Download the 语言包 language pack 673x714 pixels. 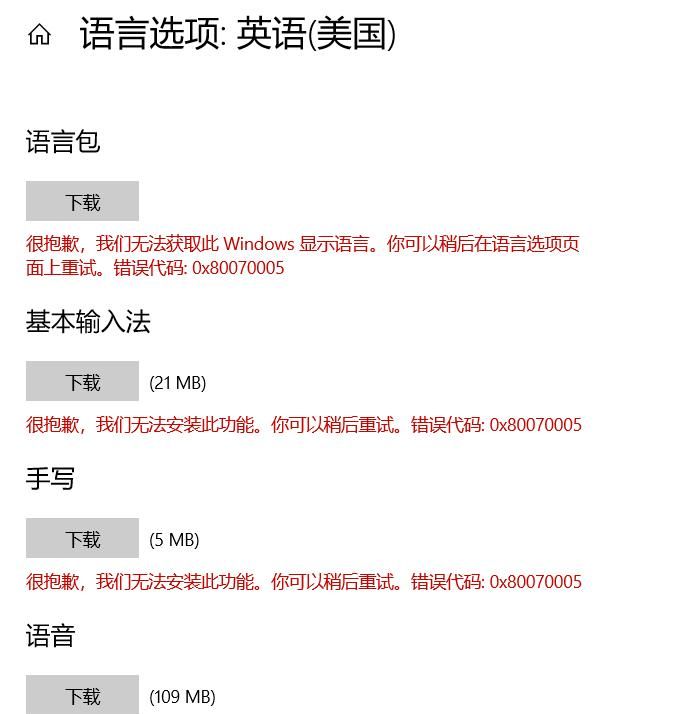(82, 202)
